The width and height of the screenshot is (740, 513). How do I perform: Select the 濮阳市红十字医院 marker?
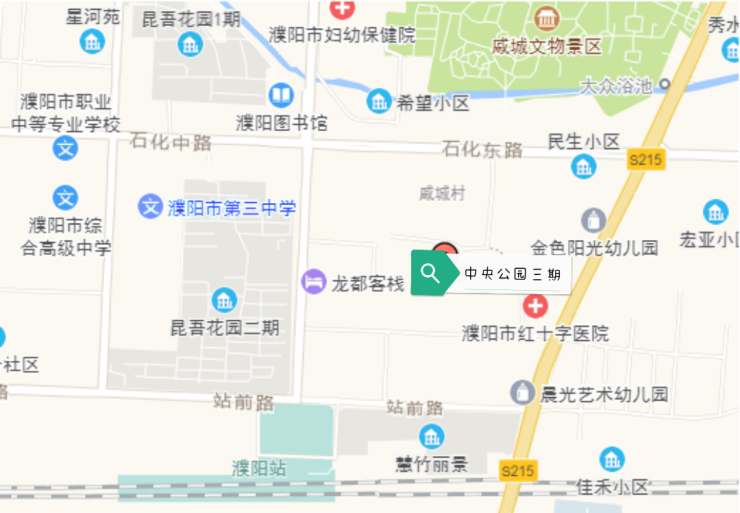pyautogui.click(x=535, y=306)
